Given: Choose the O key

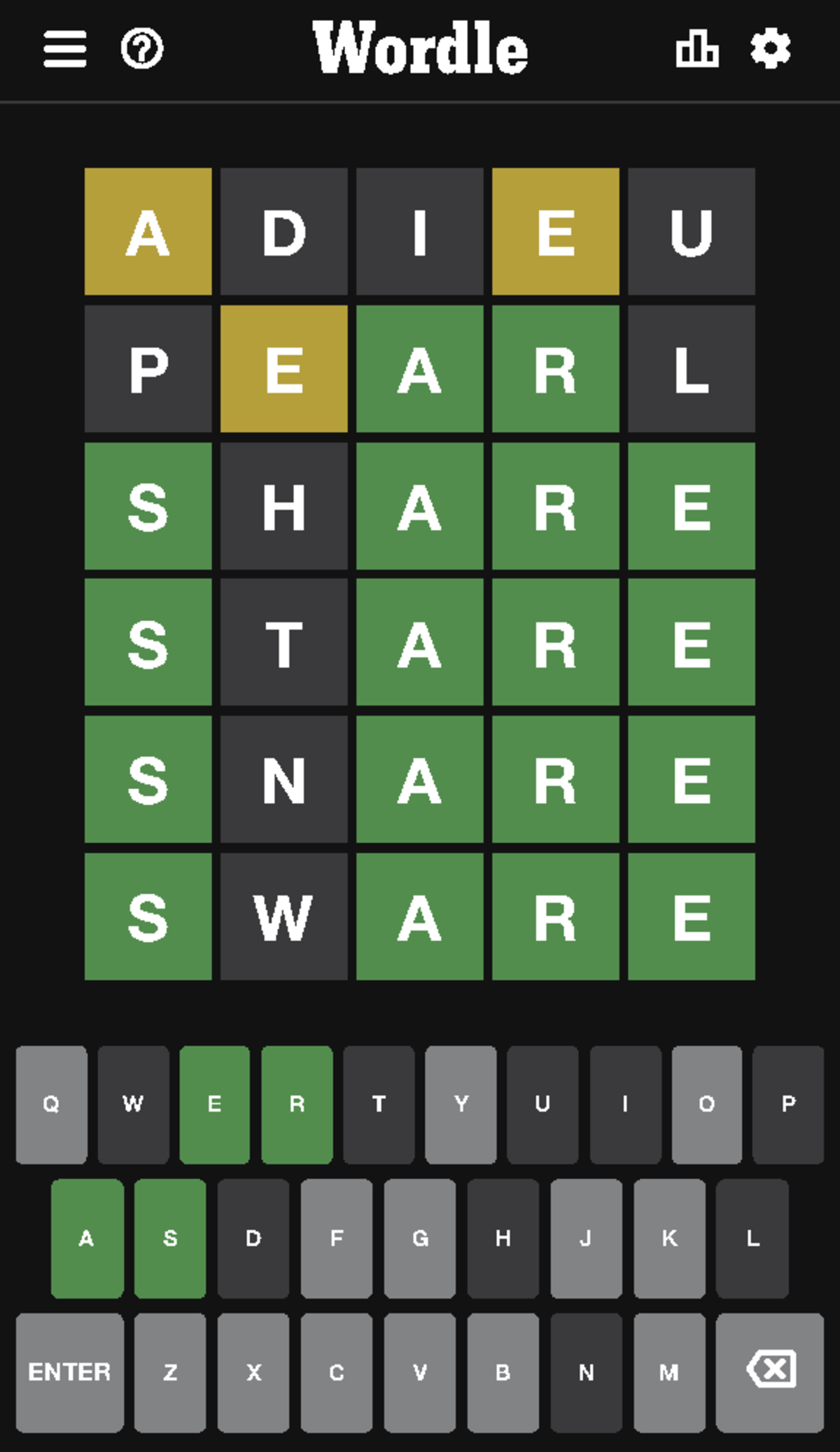Looking at the screenshot, I should tap(706, 1104).
